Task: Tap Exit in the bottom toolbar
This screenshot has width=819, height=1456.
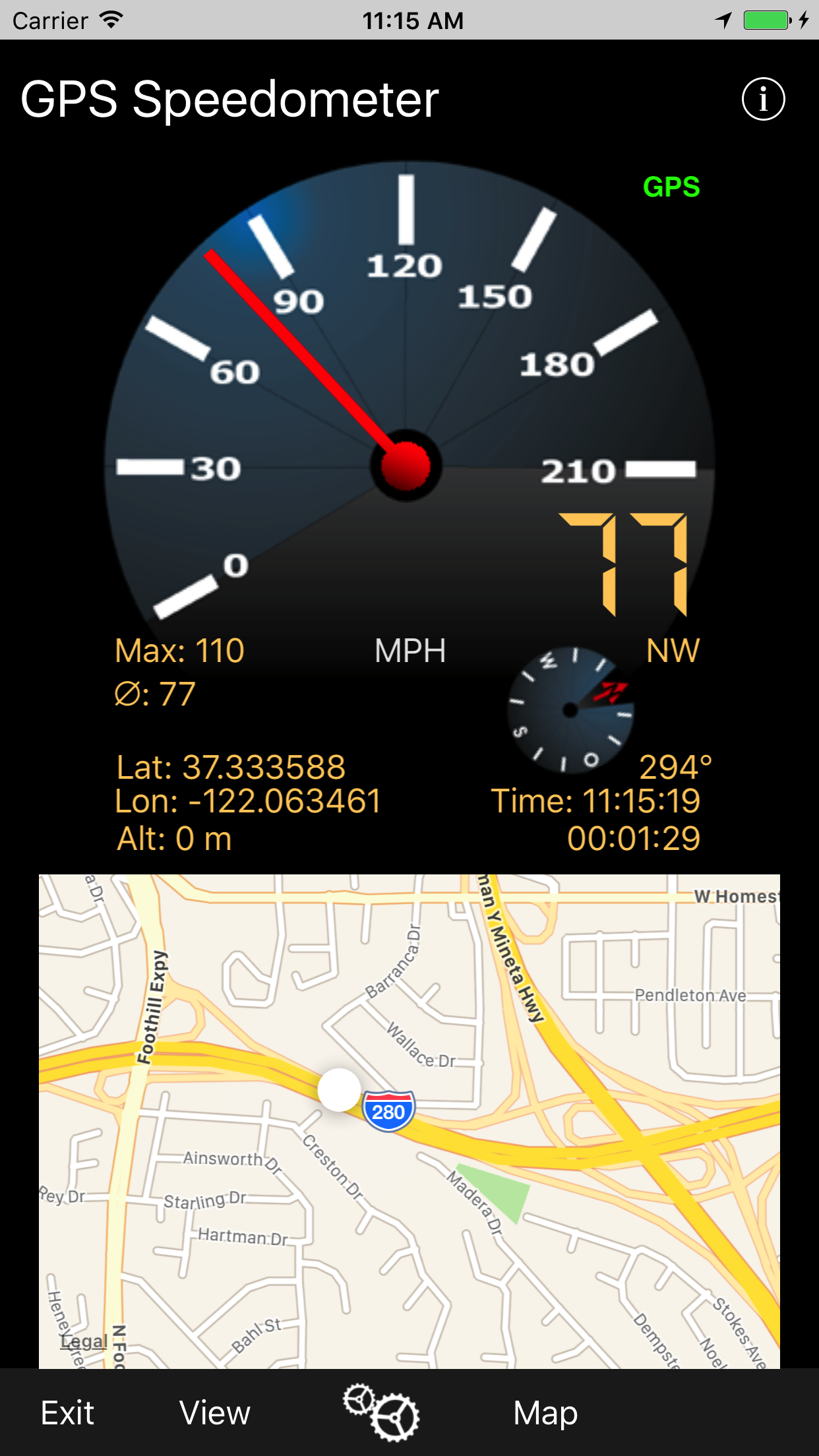Action: pyautogui.click(x=67, y=1413)
